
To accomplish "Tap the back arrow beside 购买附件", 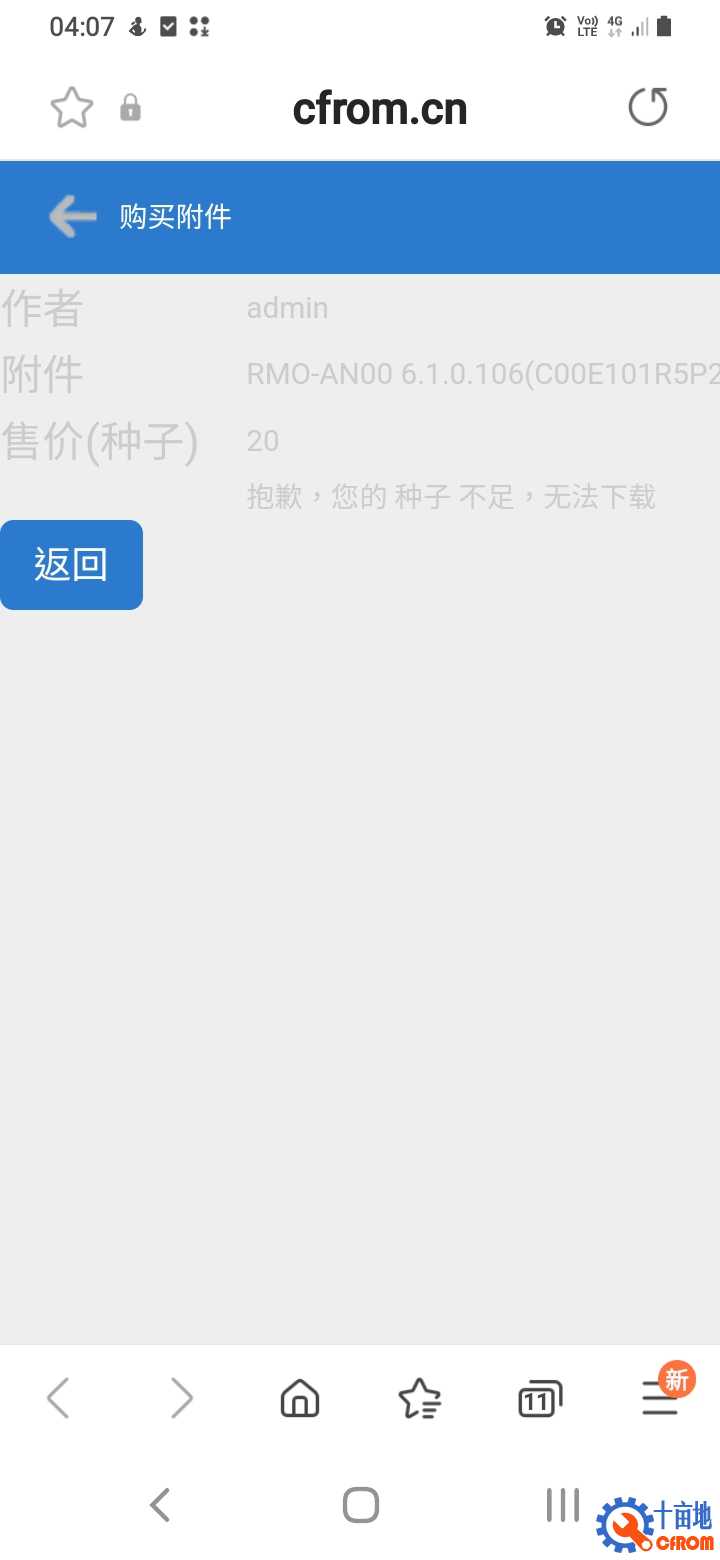I will [72, 216].
